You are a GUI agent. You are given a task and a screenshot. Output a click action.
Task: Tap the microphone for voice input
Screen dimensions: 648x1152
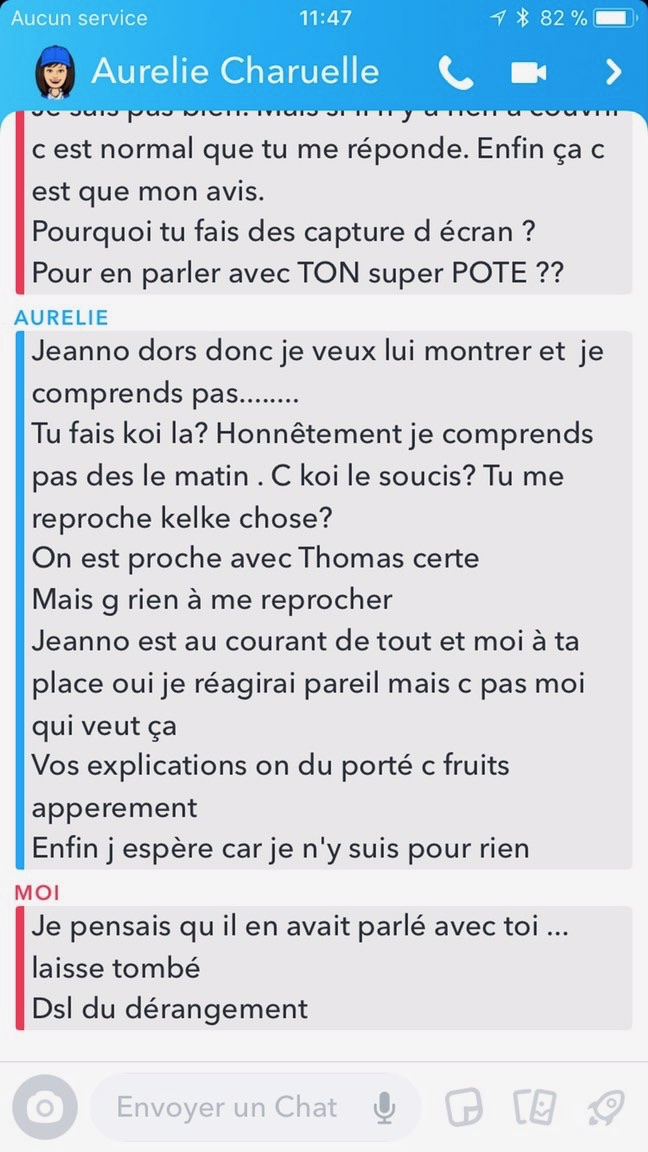(383, 1108)
